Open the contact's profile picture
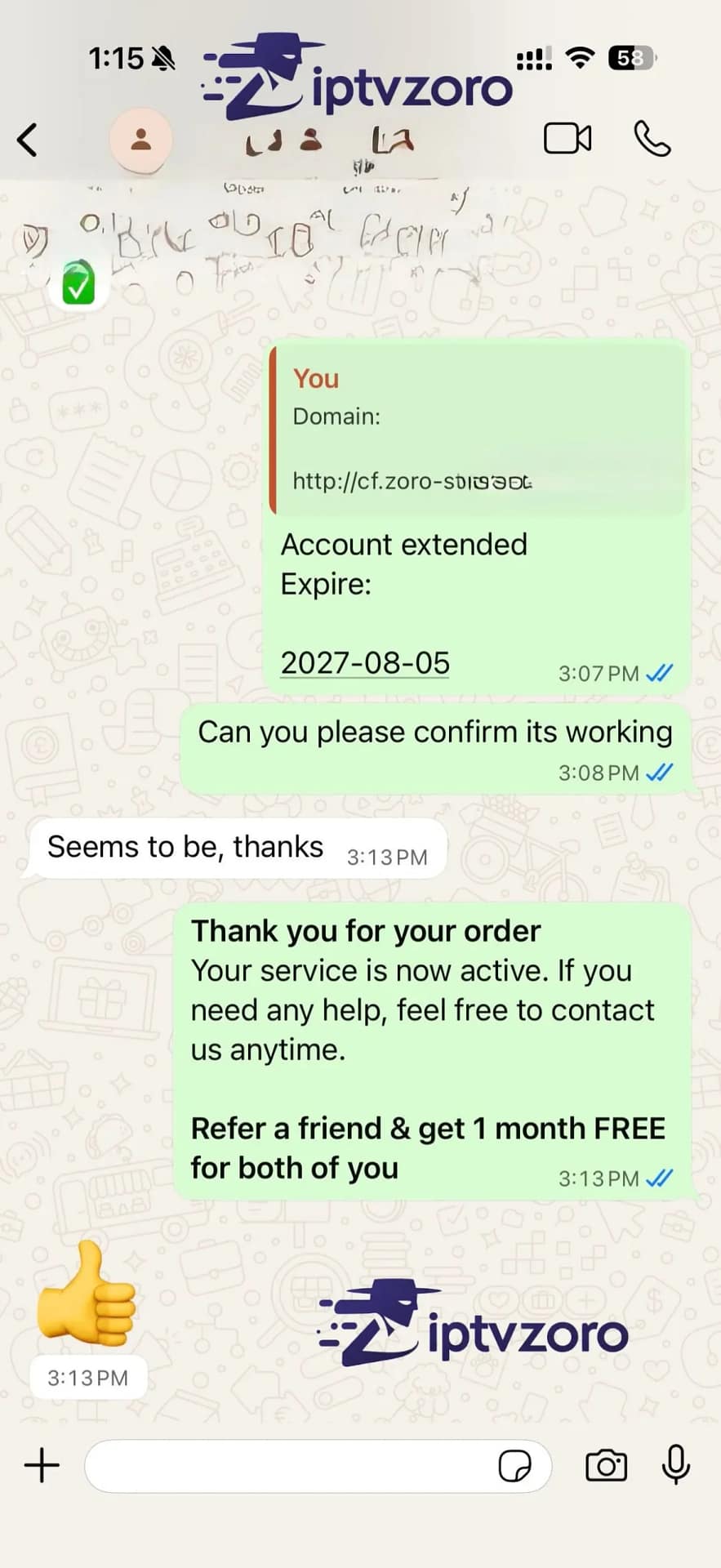 coord(141,140)
